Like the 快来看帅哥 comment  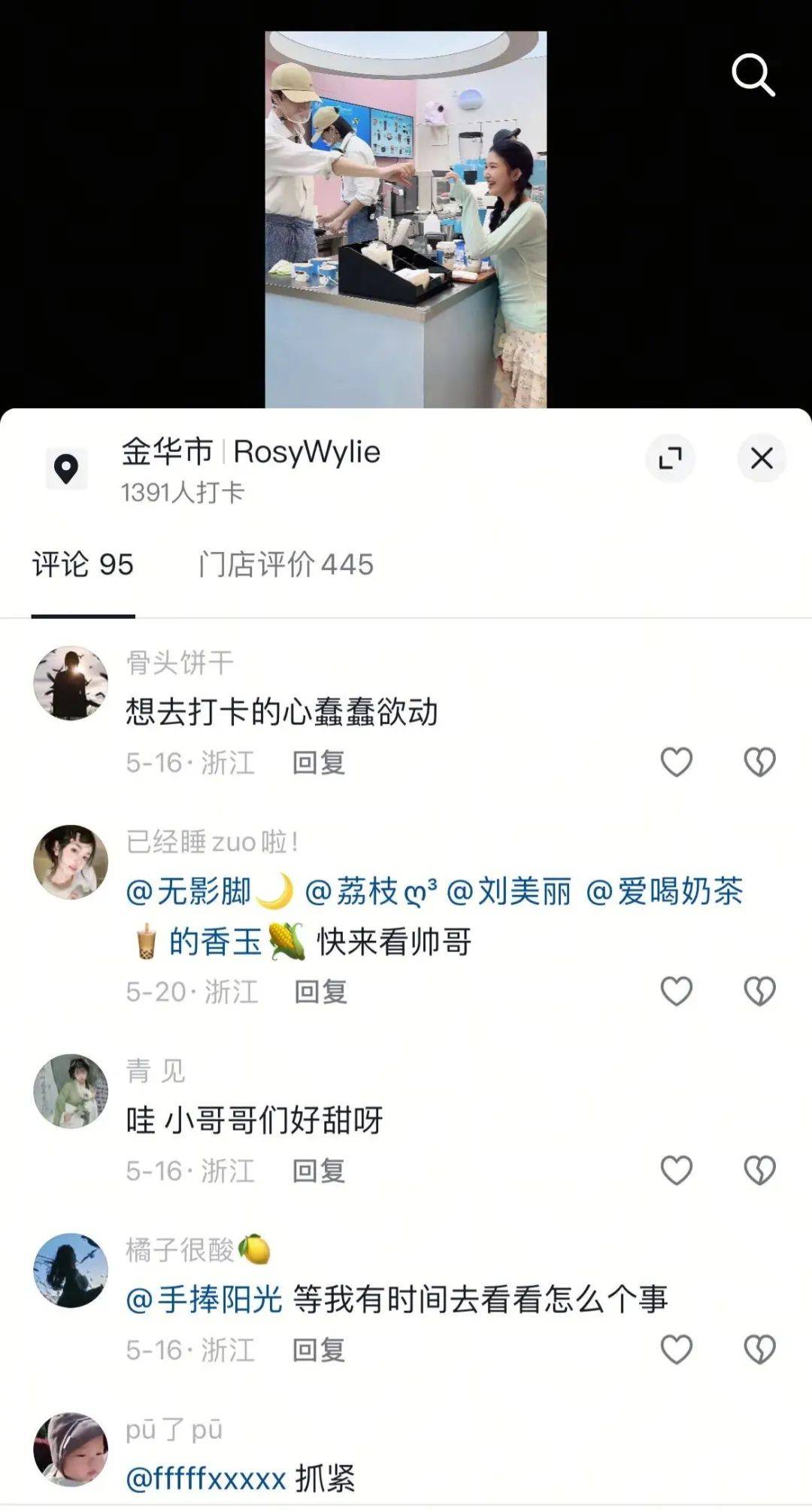[676, 991]
